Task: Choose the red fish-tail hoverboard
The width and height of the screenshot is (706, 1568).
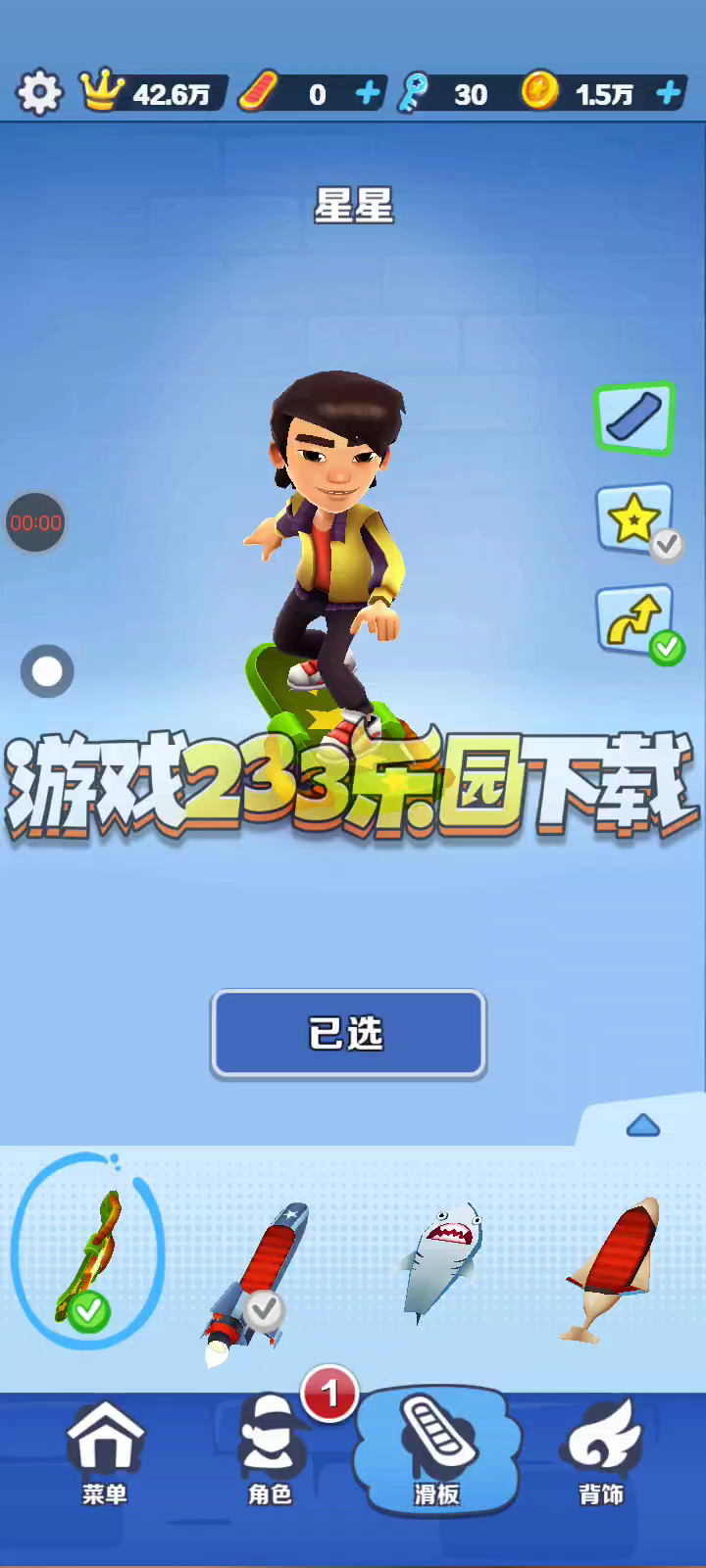Action: 613,1266
